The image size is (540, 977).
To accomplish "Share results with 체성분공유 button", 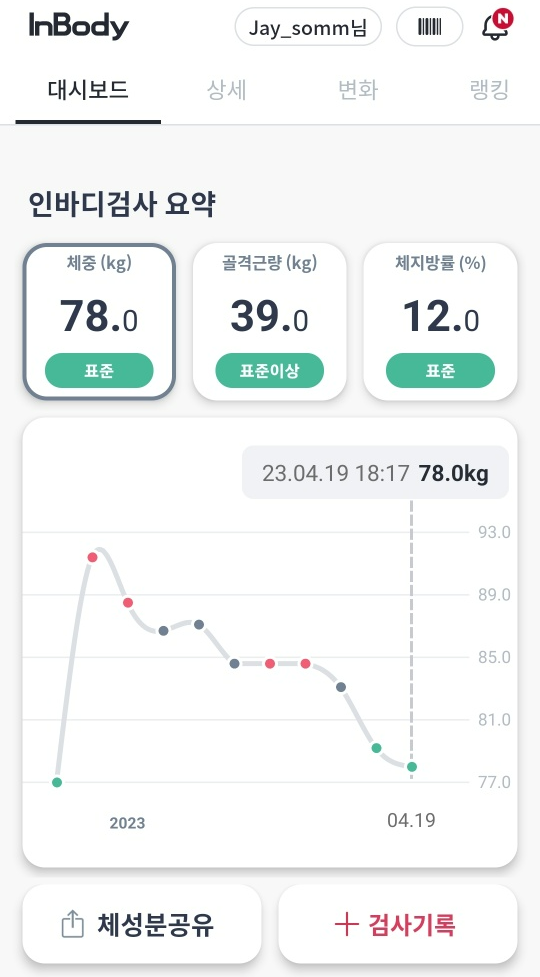I will pyautogui.click(x=142, y=924).
